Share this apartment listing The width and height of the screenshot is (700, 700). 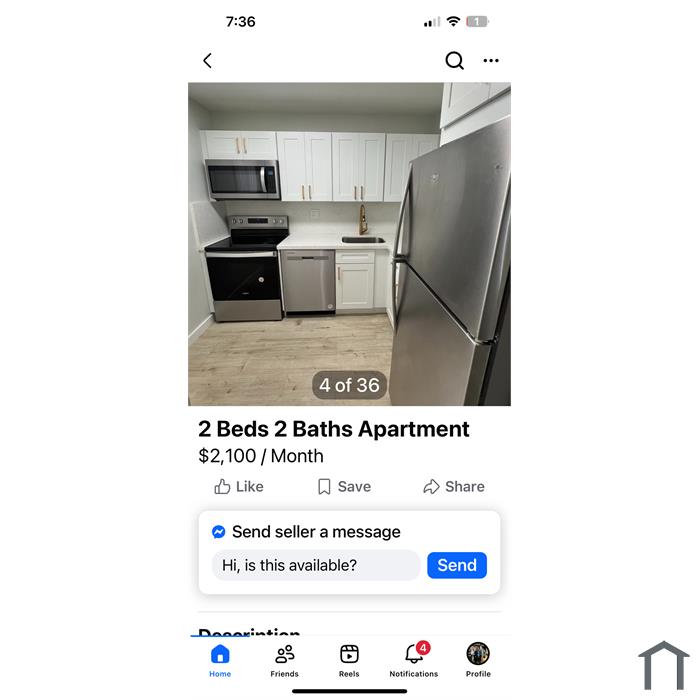pyautogui.click(x=454, y=486)
